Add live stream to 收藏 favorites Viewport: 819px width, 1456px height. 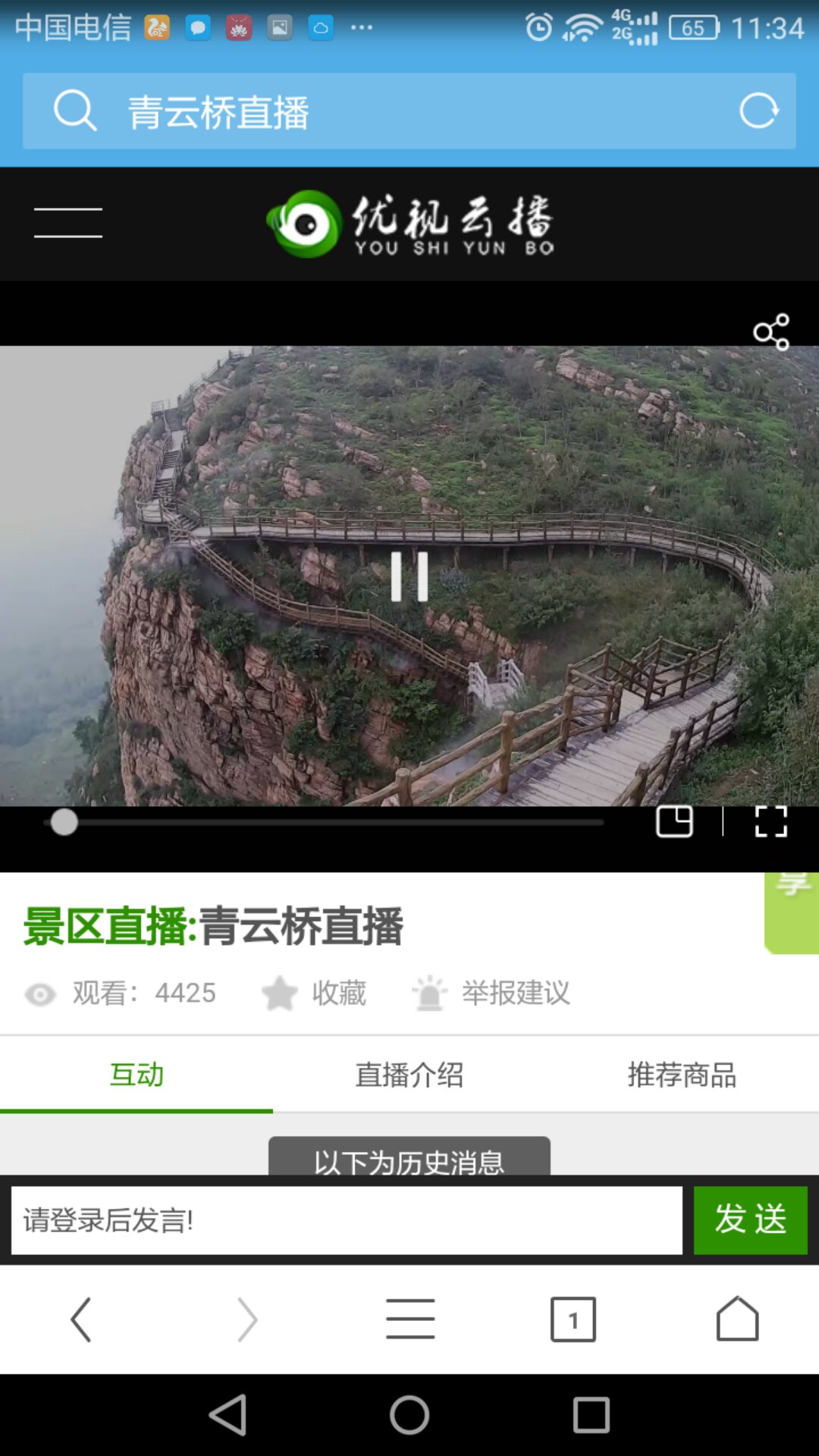(x=314, y=993)
